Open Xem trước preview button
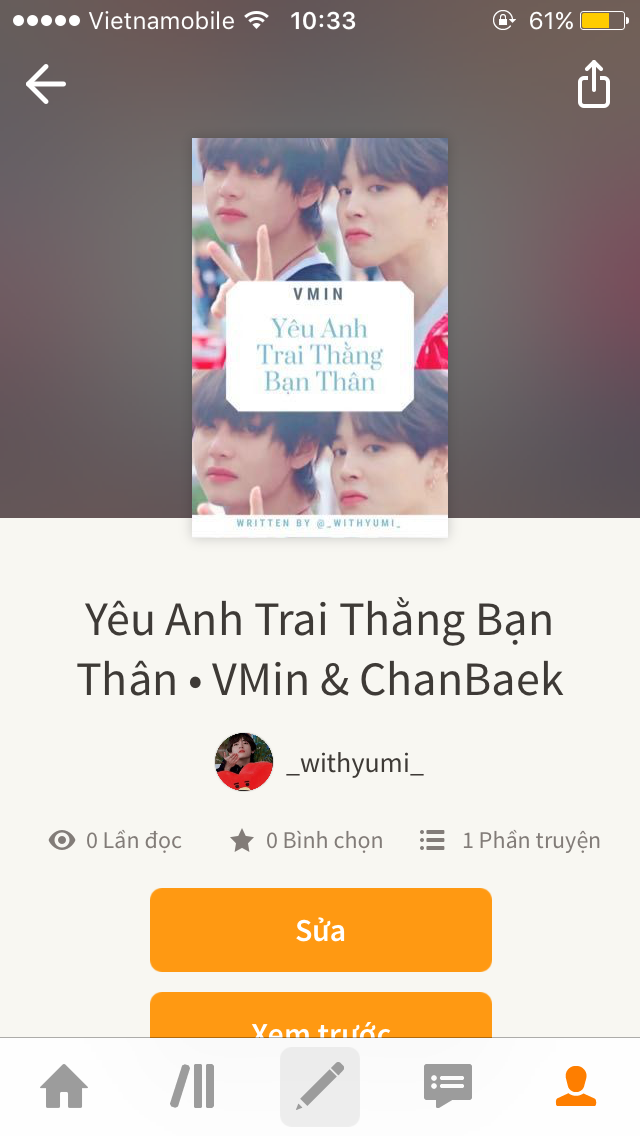Image resolution: width=640 pixels, height=1136 pixels. (320, 1015)
